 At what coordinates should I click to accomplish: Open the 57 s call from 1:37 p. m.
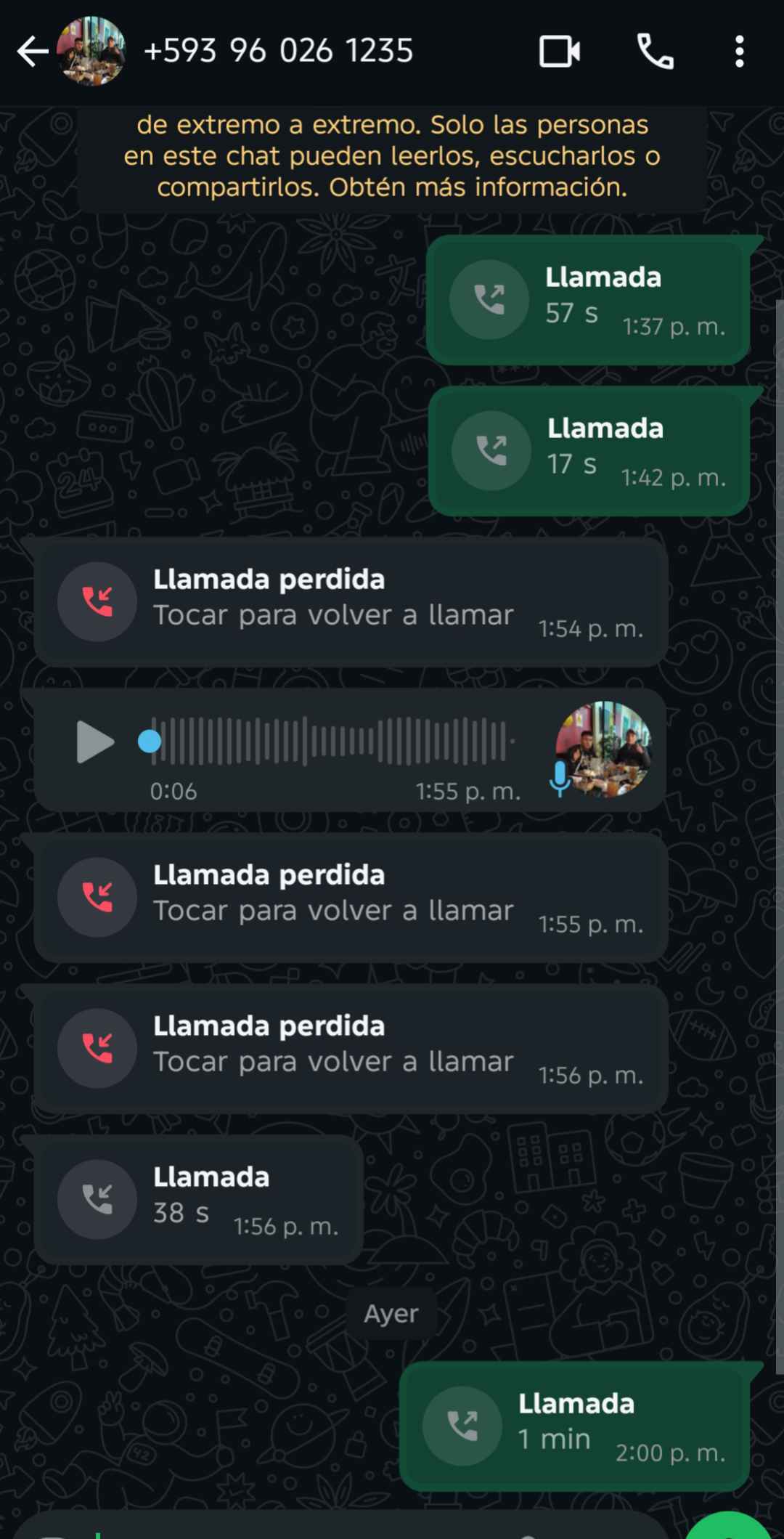pos(588,300)
